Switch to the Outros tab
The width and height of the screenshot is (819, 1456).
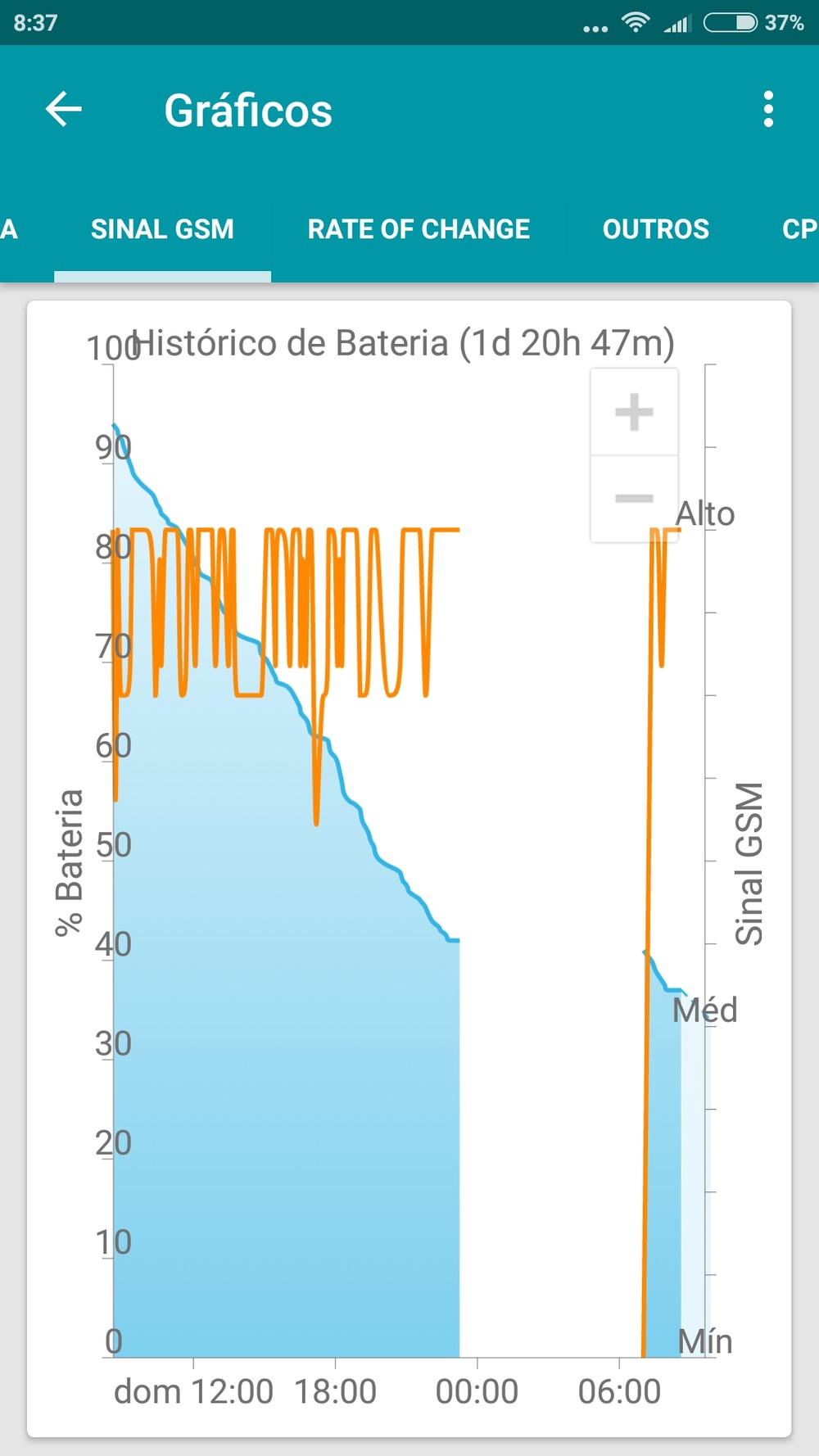click(x=656, y=229)
